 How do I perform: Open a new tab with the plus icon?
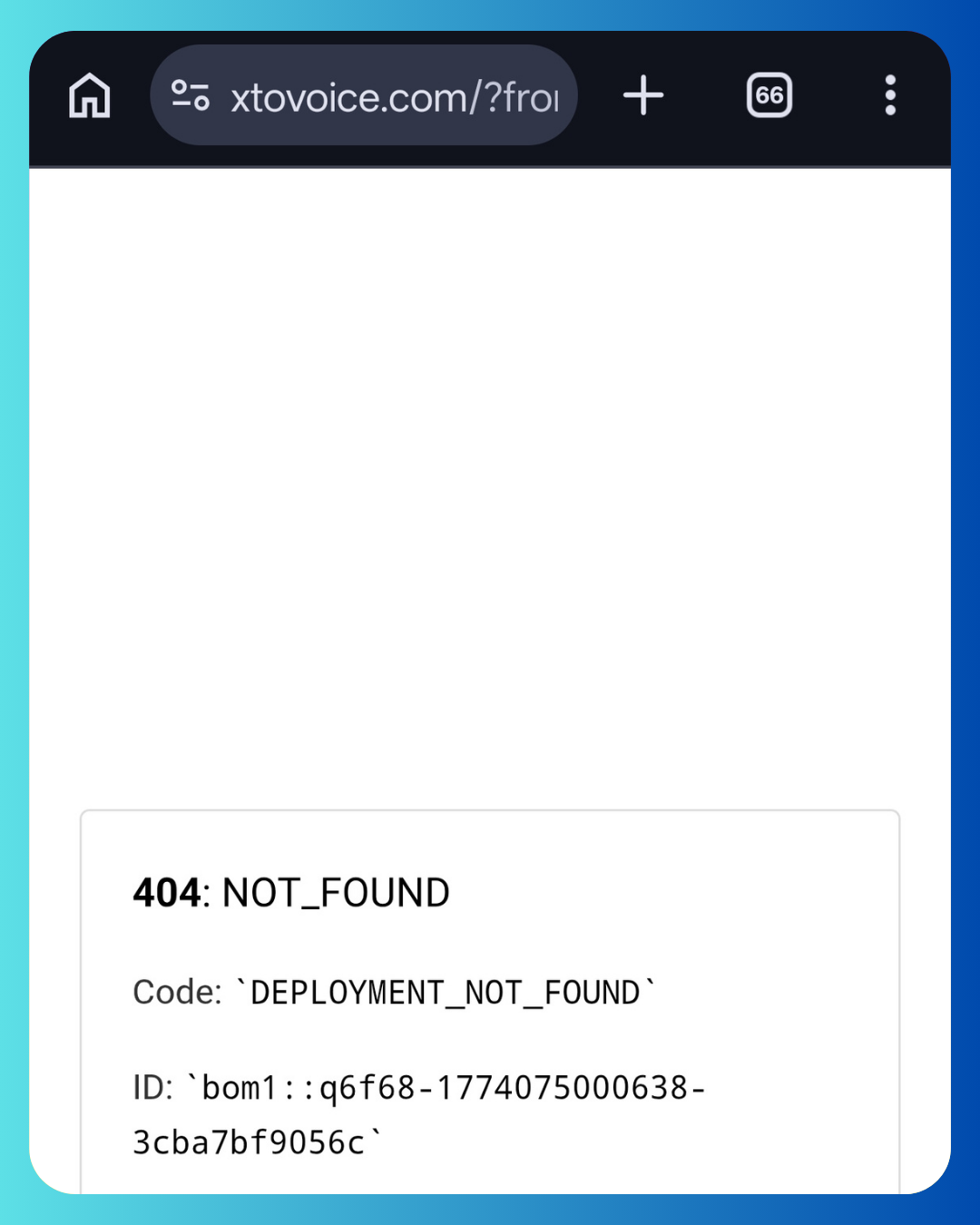point(643,95)
